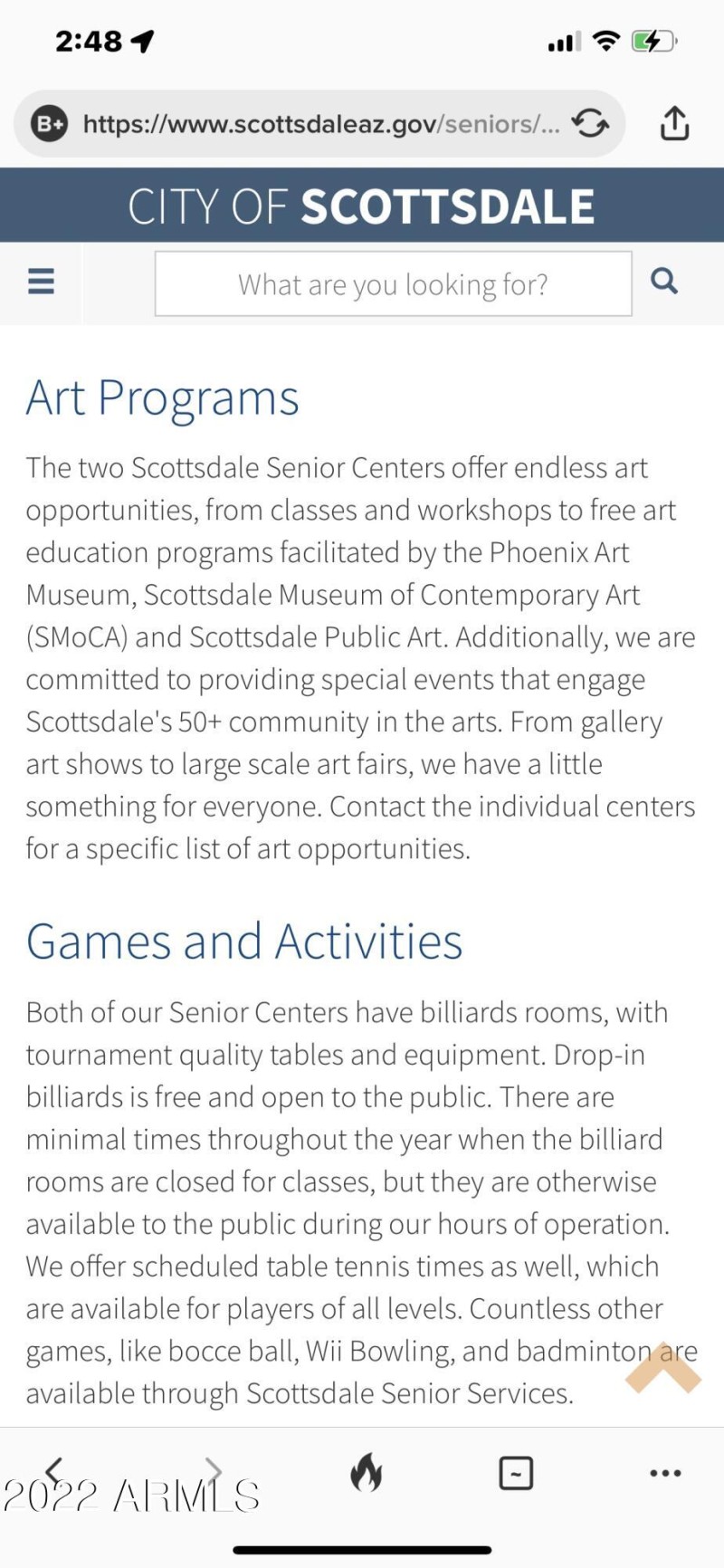Open the browser's three-dot more menu
The image size is (724, 1568).
[665, 1474]
